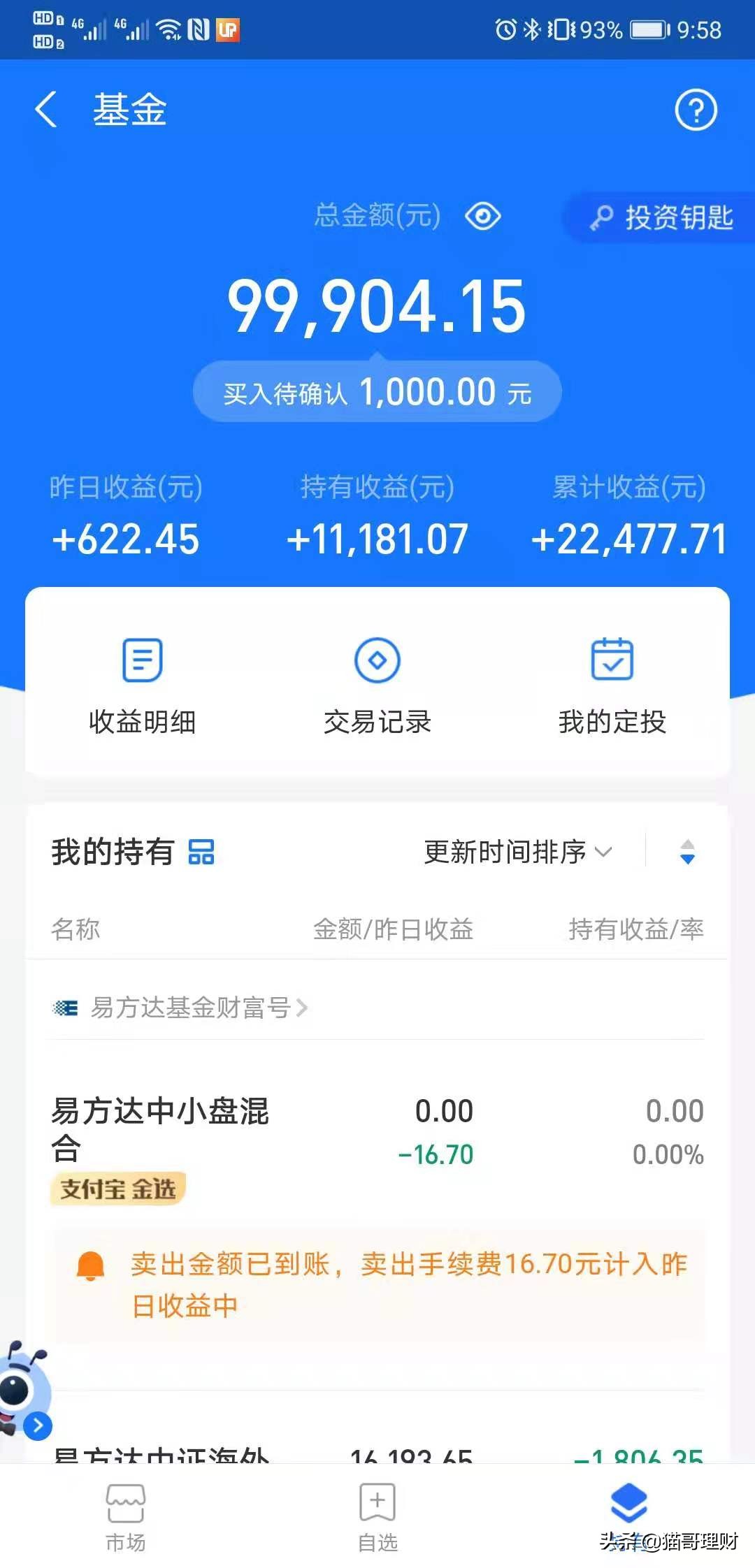This screenshot has height=1568, width=755.
Task: Toggle the ascending/descending sort arrows
Action: tap(687, 852)
